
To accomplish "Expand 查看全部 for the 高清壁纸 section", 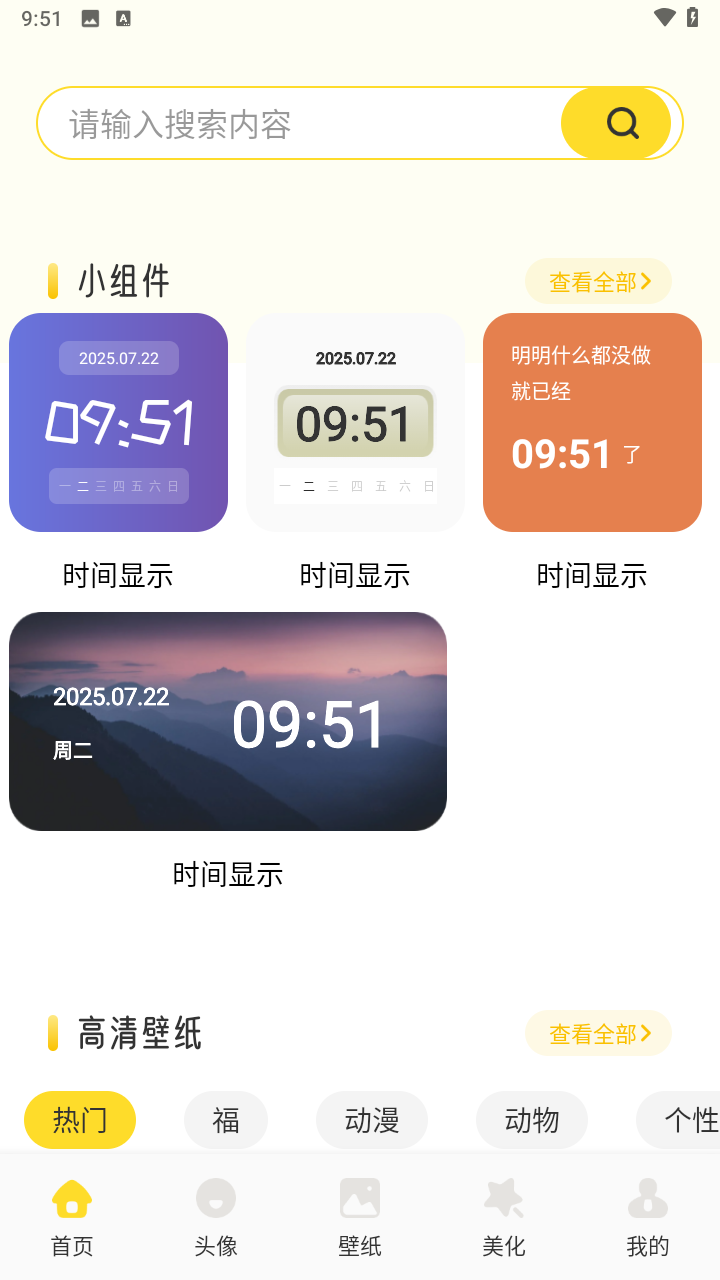I will point(590,1033).
